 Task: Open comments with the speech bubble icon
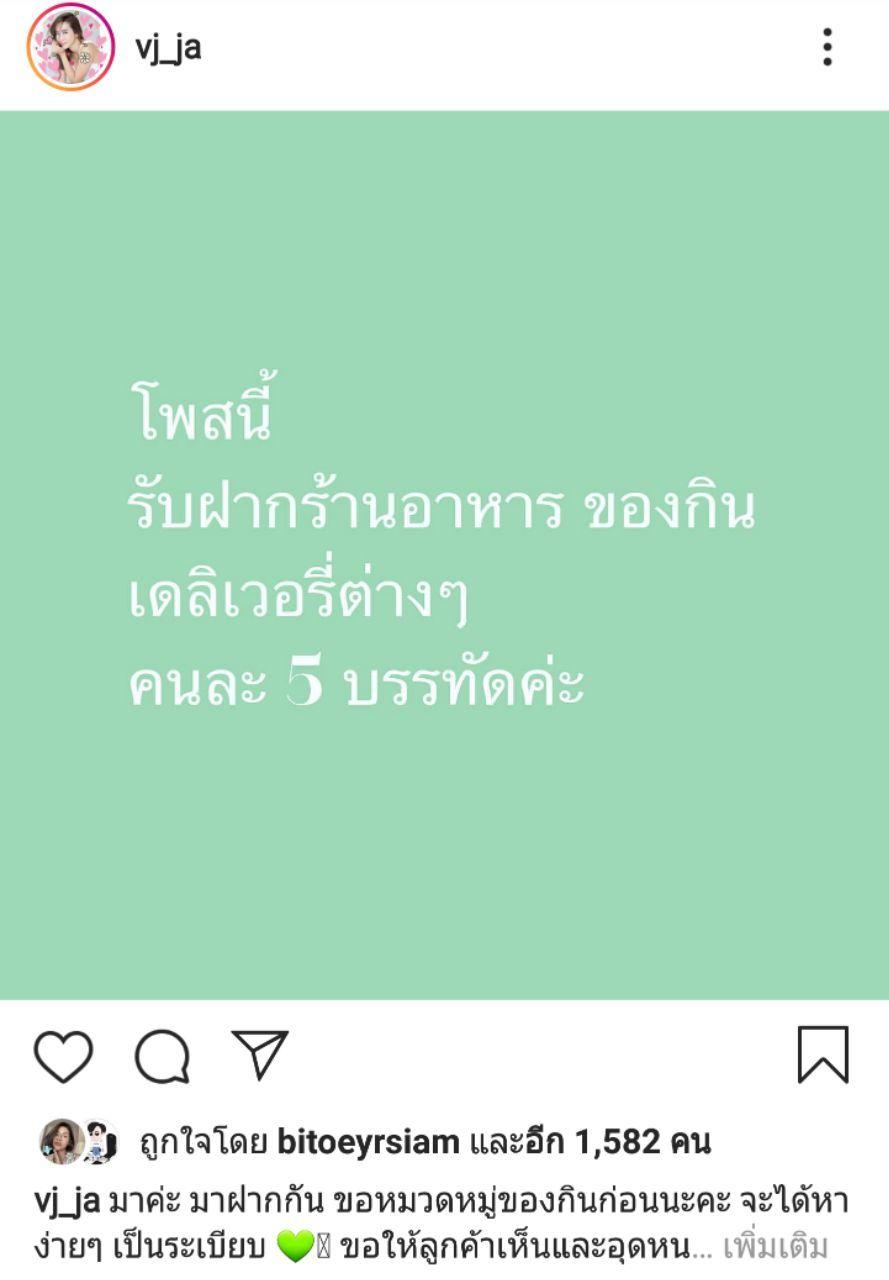click(x=162, y=1056)
